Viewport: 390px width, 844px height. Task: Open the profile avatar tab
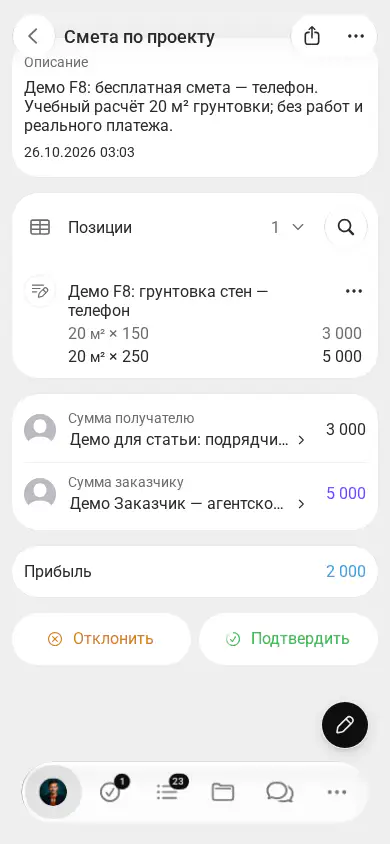pyautogui.click(x=53, y=792)
